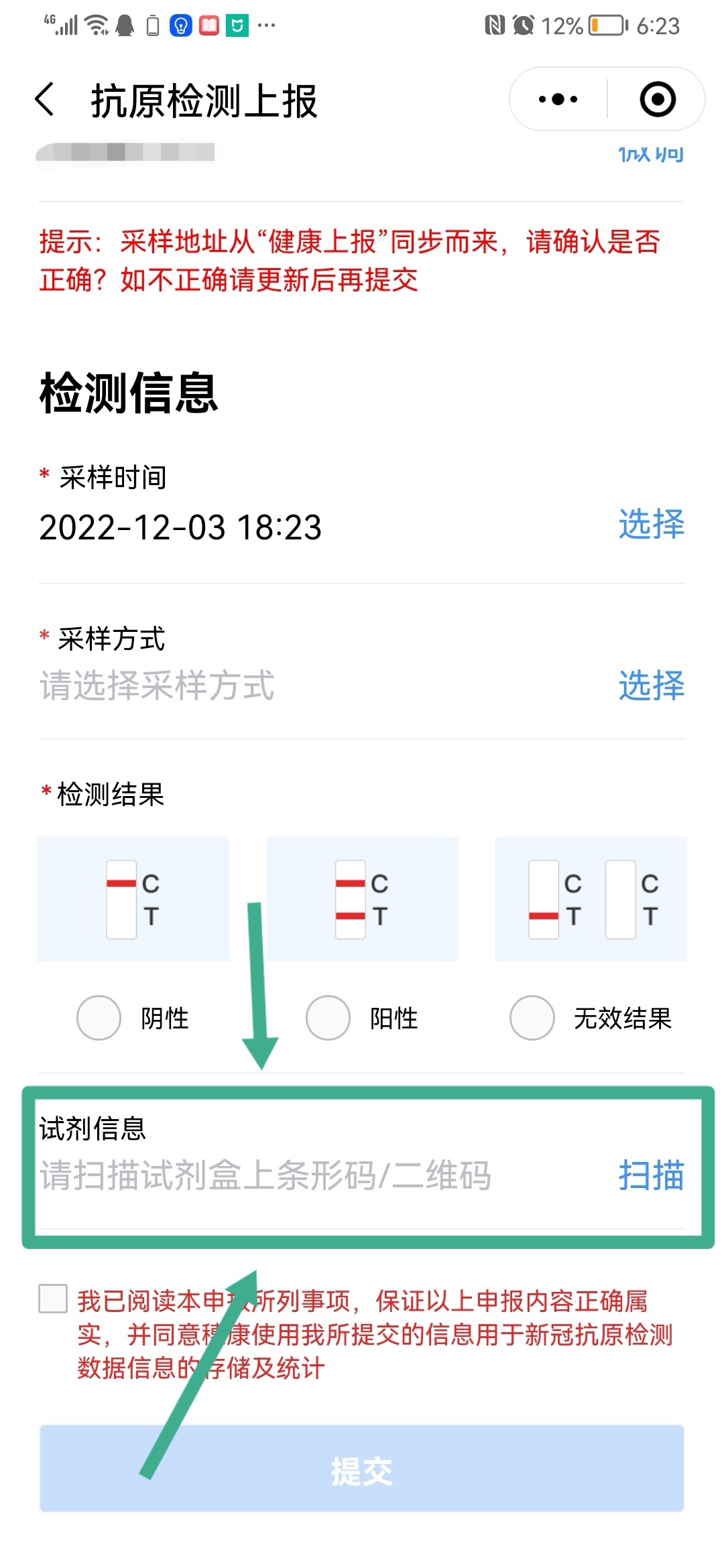Go back from 抗原检测上报 page
Screen dimensions: 724x1568
pos(45,100)
